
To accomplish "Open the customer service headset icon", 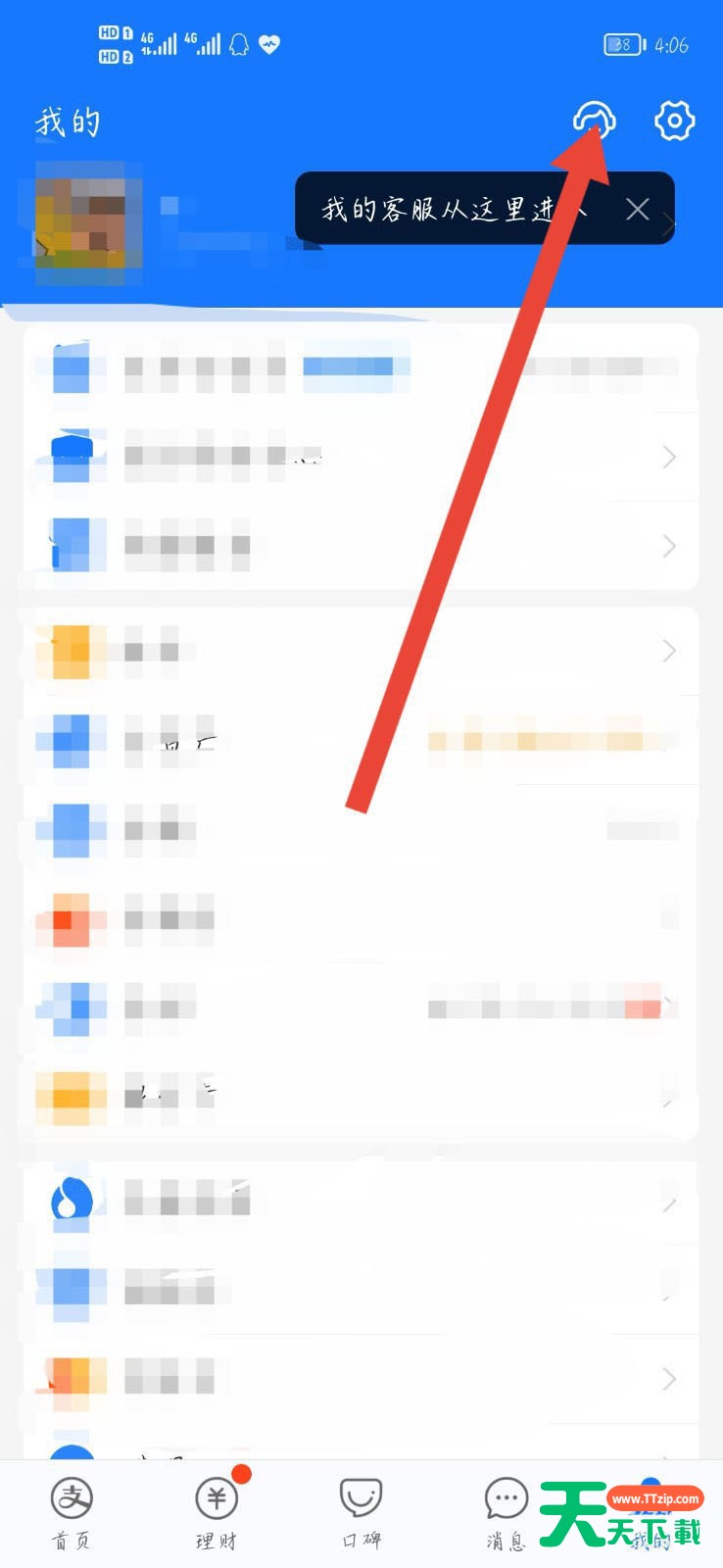I will (595, 122).
